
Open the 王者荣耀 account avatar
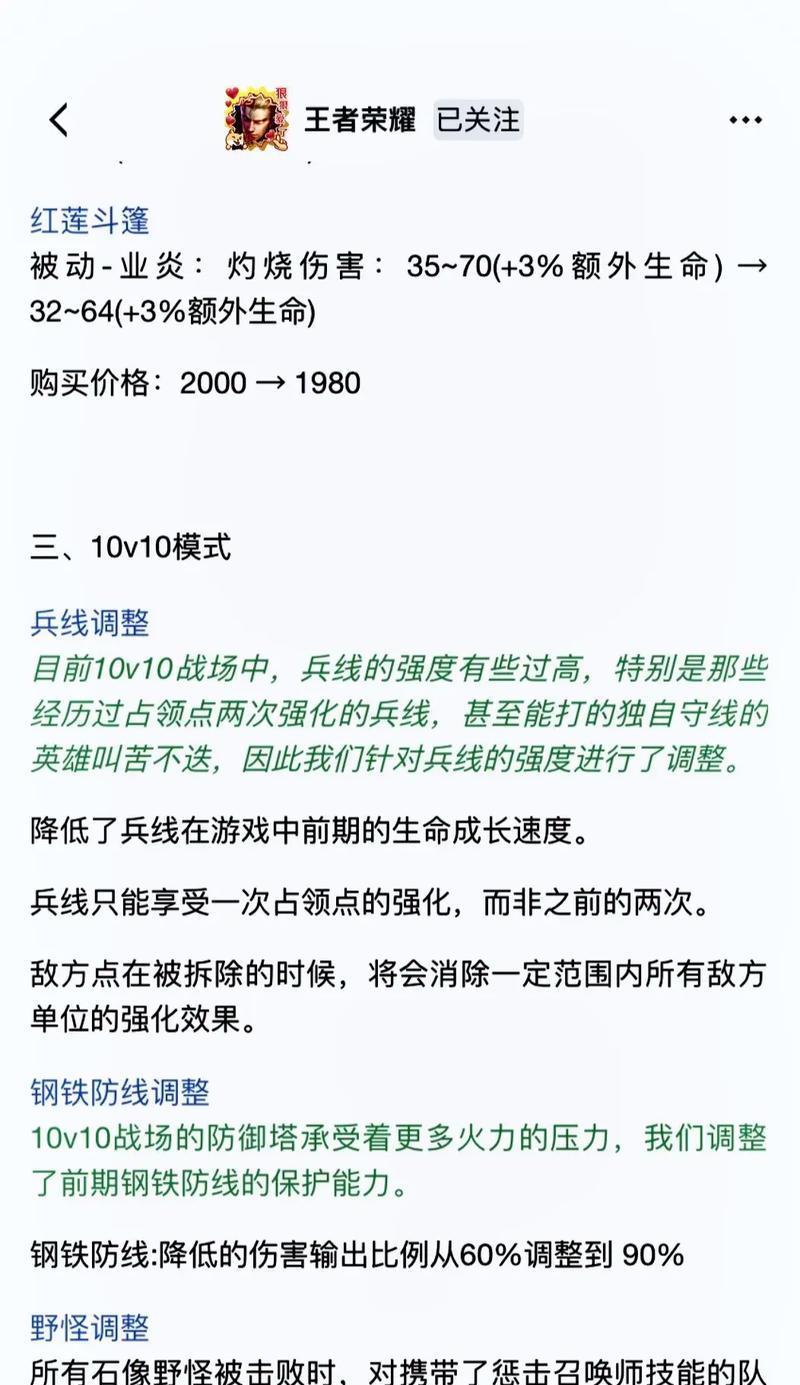point(257,120)
